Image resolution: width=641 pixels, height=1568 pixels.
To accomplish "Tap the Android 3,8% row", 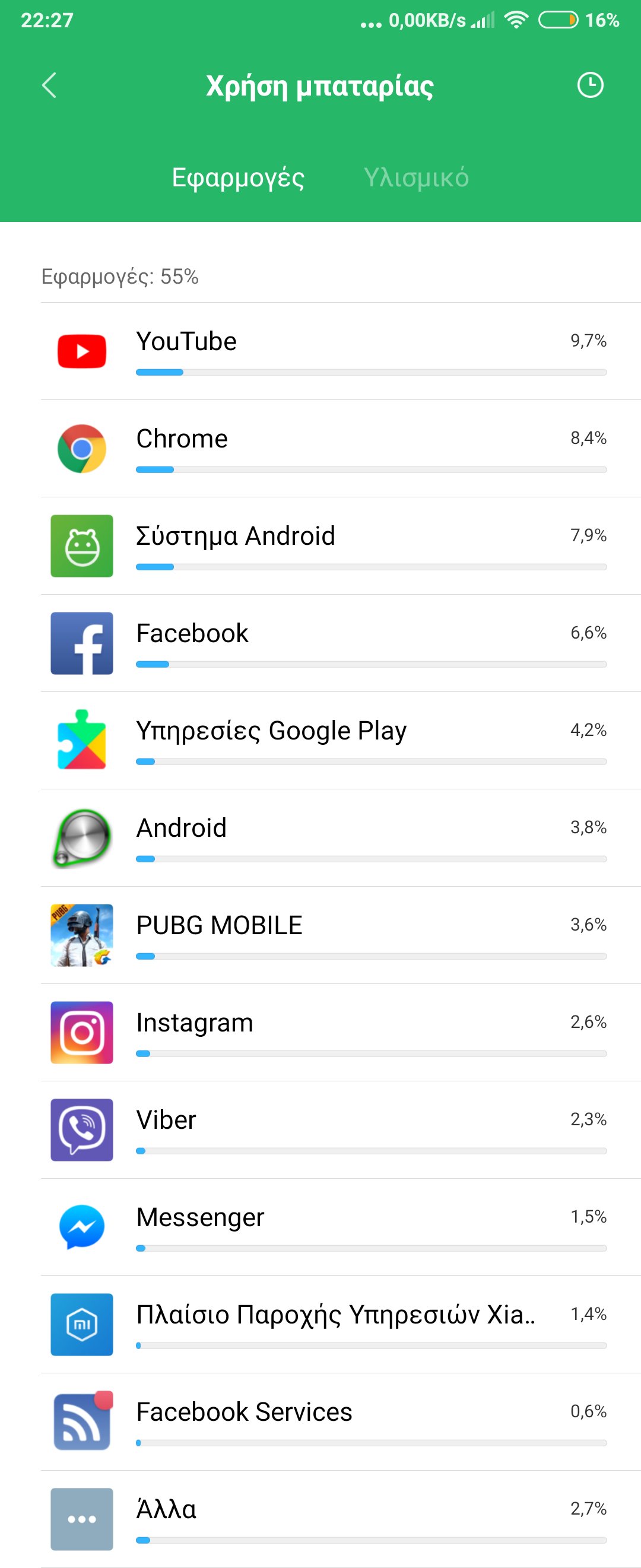I will point(340,838).
